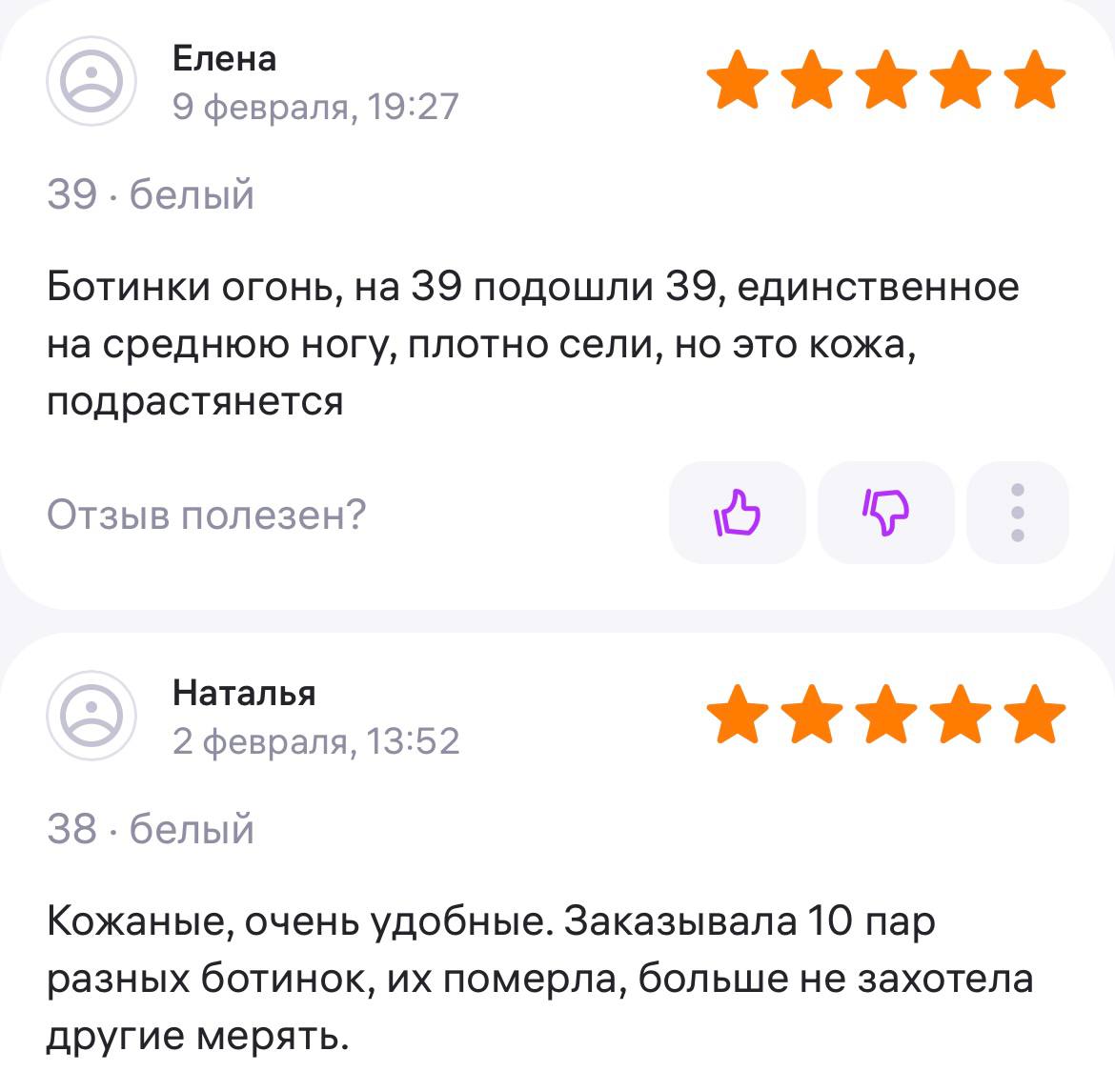Open Elena's profile avatar
The height and width of the screenshot is (1092, 1115).
pyautogui.click(x=91, y=81)
